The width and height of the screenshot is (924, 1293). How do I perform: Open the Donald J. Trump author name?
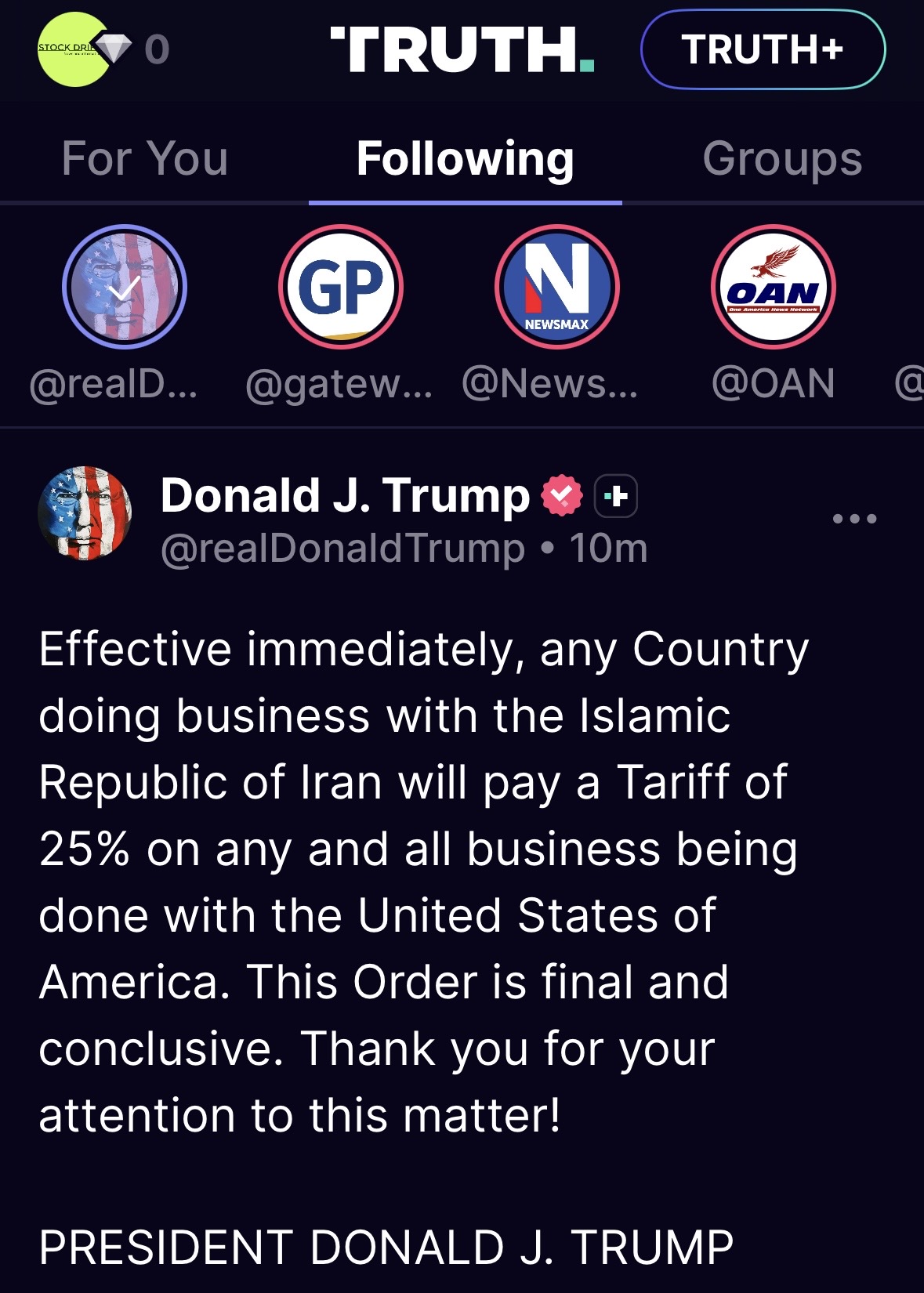click(345, 496)
